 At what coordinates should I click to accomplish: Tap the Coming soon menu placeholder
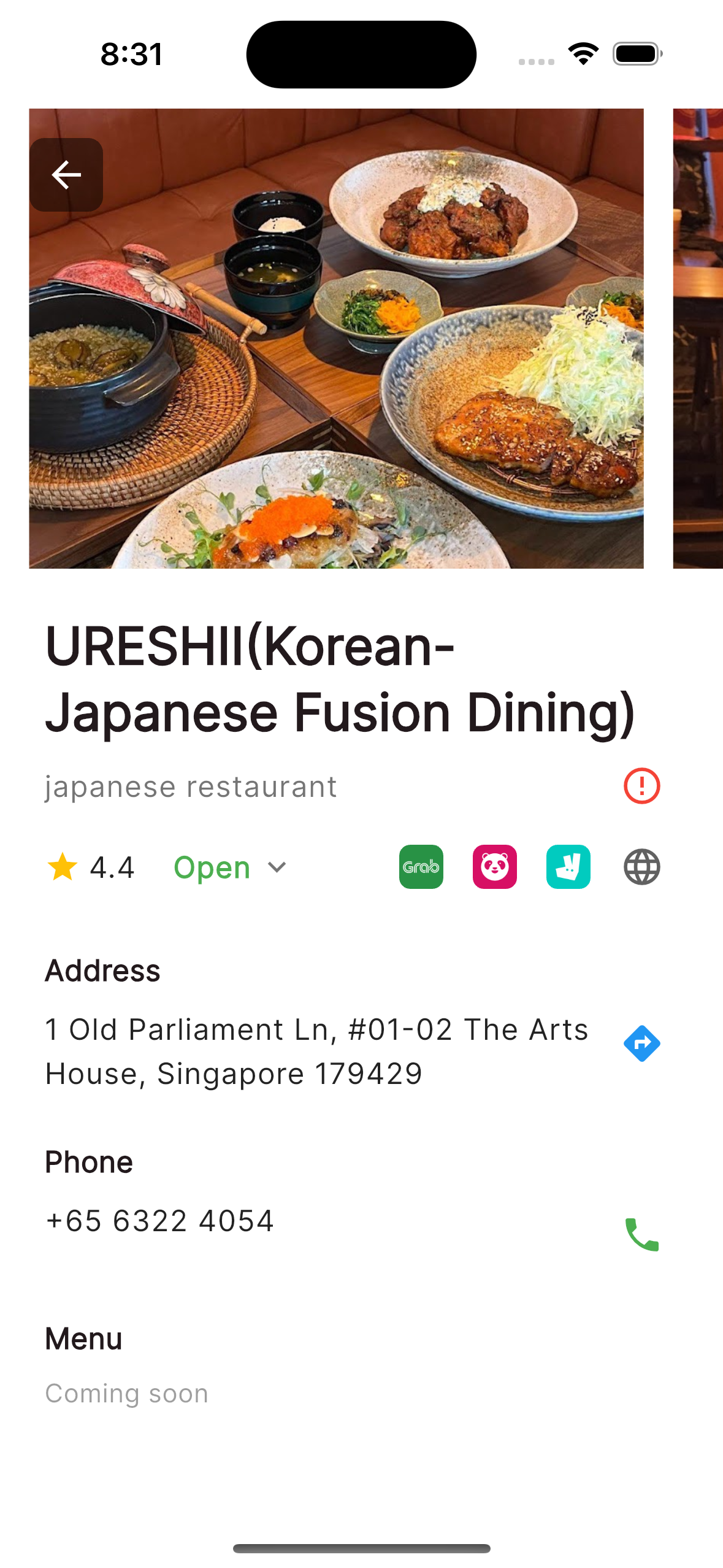coord(126,1393)
